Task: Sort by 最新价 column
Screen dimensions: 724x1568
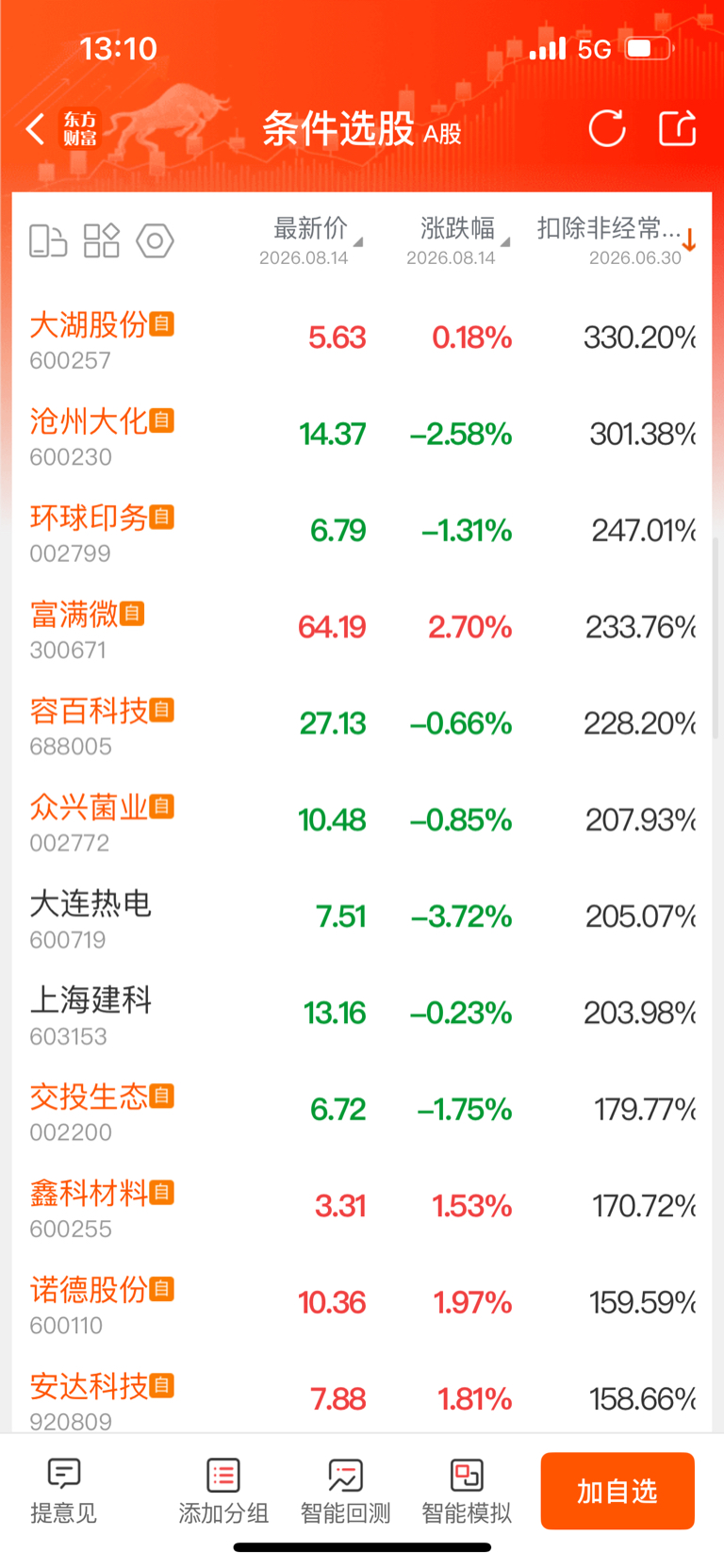Action: point(310,240)
